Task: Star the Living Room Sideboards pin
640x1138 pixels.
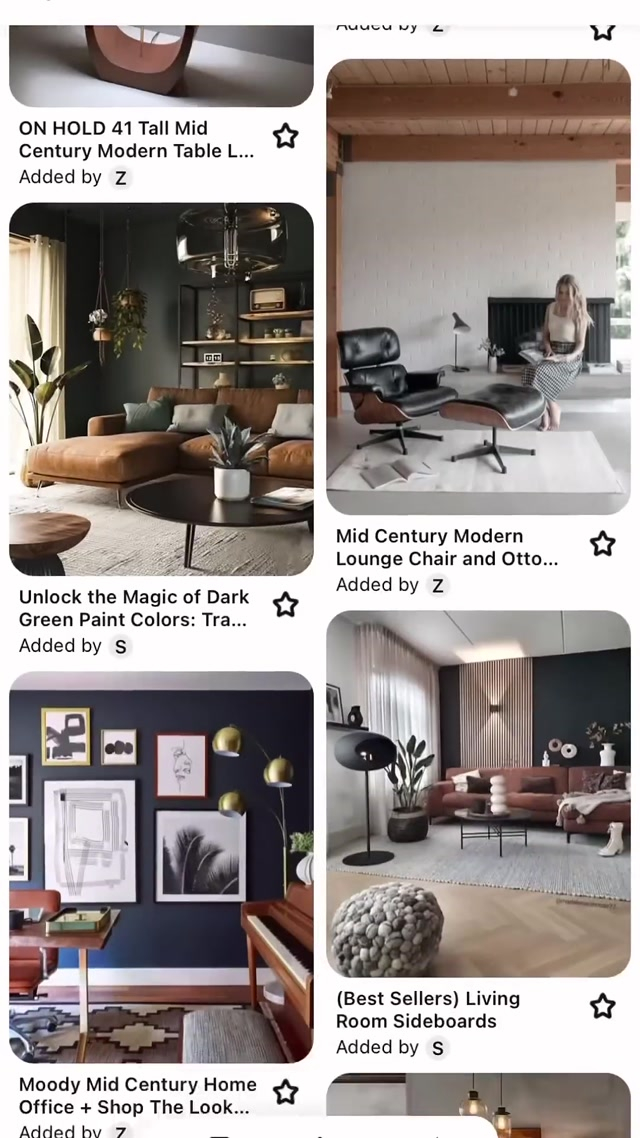Action: 602,1006
